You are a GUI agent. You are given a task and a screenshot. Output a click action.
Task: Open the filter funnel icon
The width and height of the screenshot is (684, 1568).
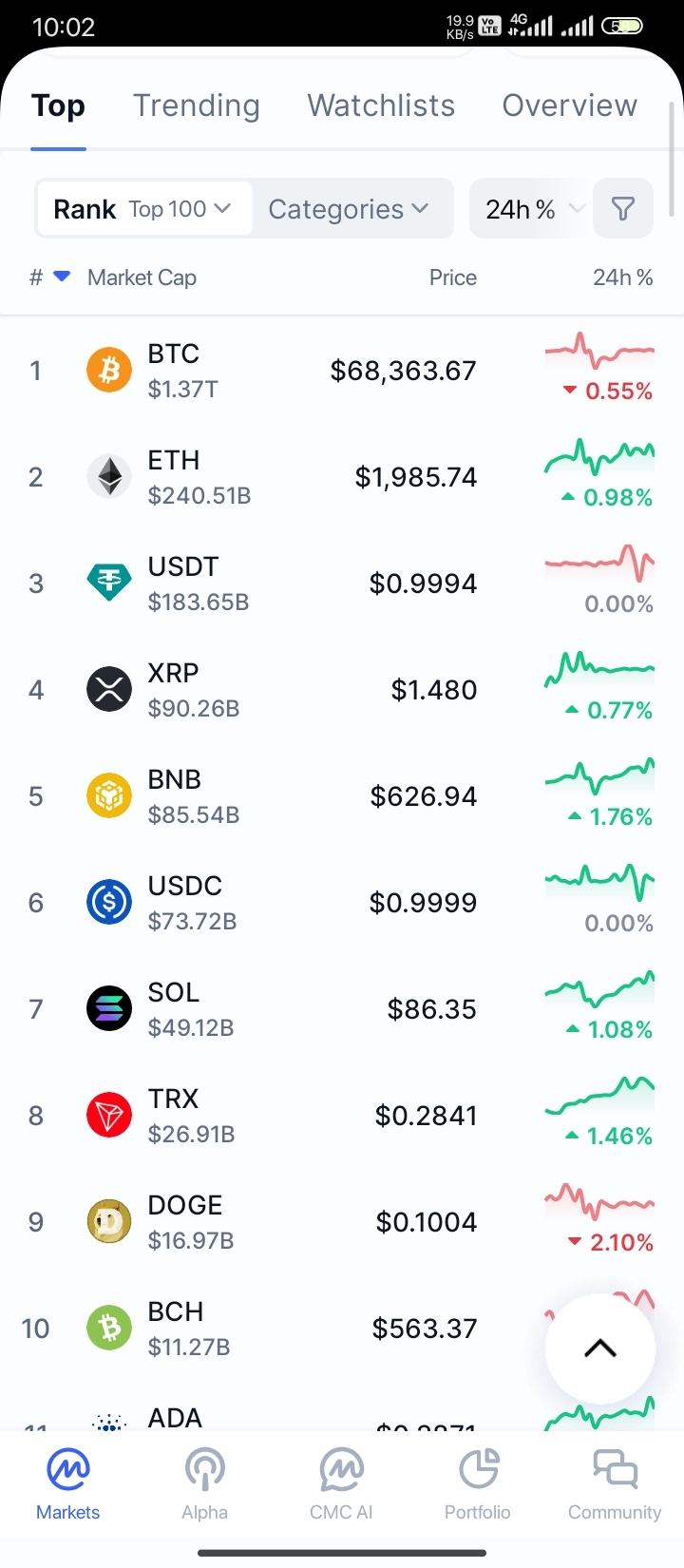click(623, 209)
